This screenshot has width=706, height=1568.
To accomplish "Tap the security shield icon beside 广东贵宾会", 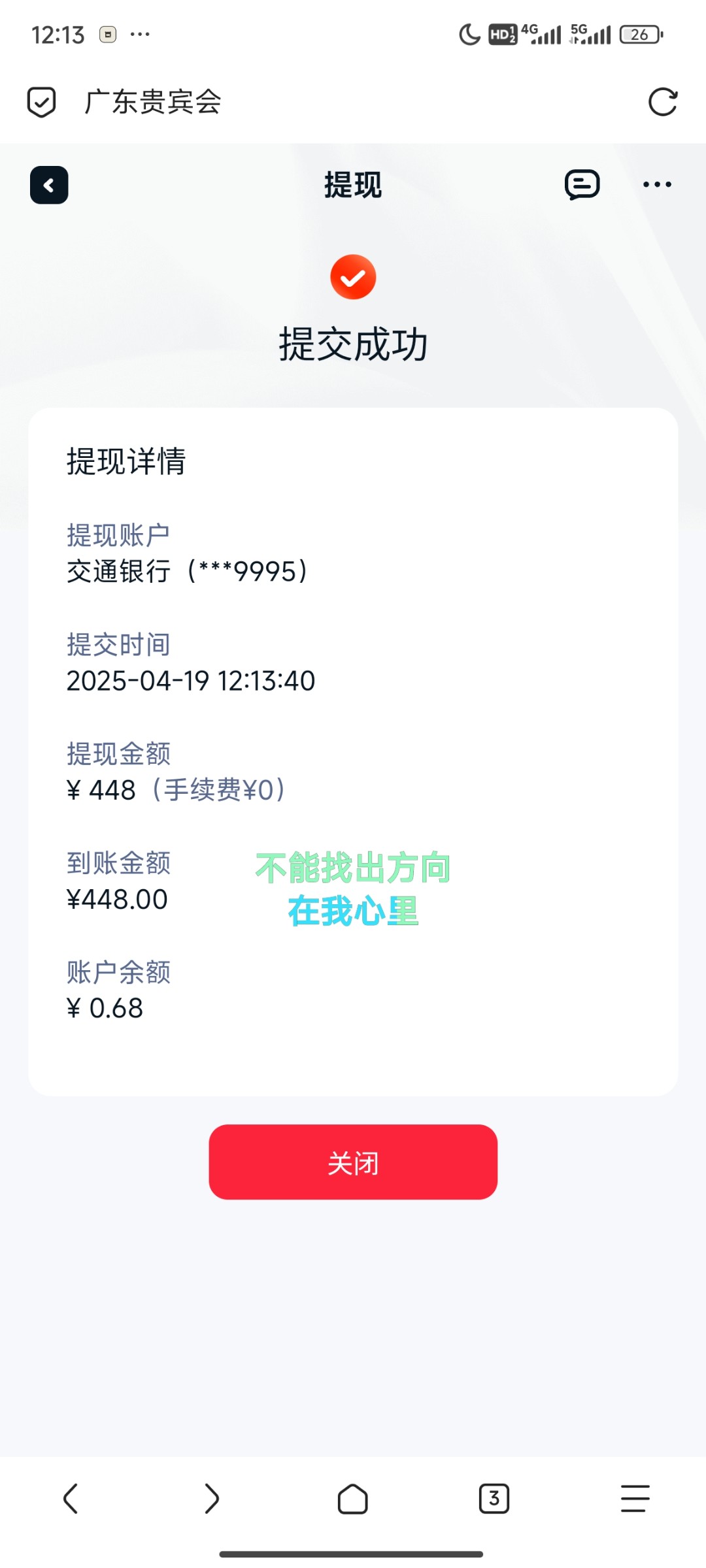I will coord(41,103).
